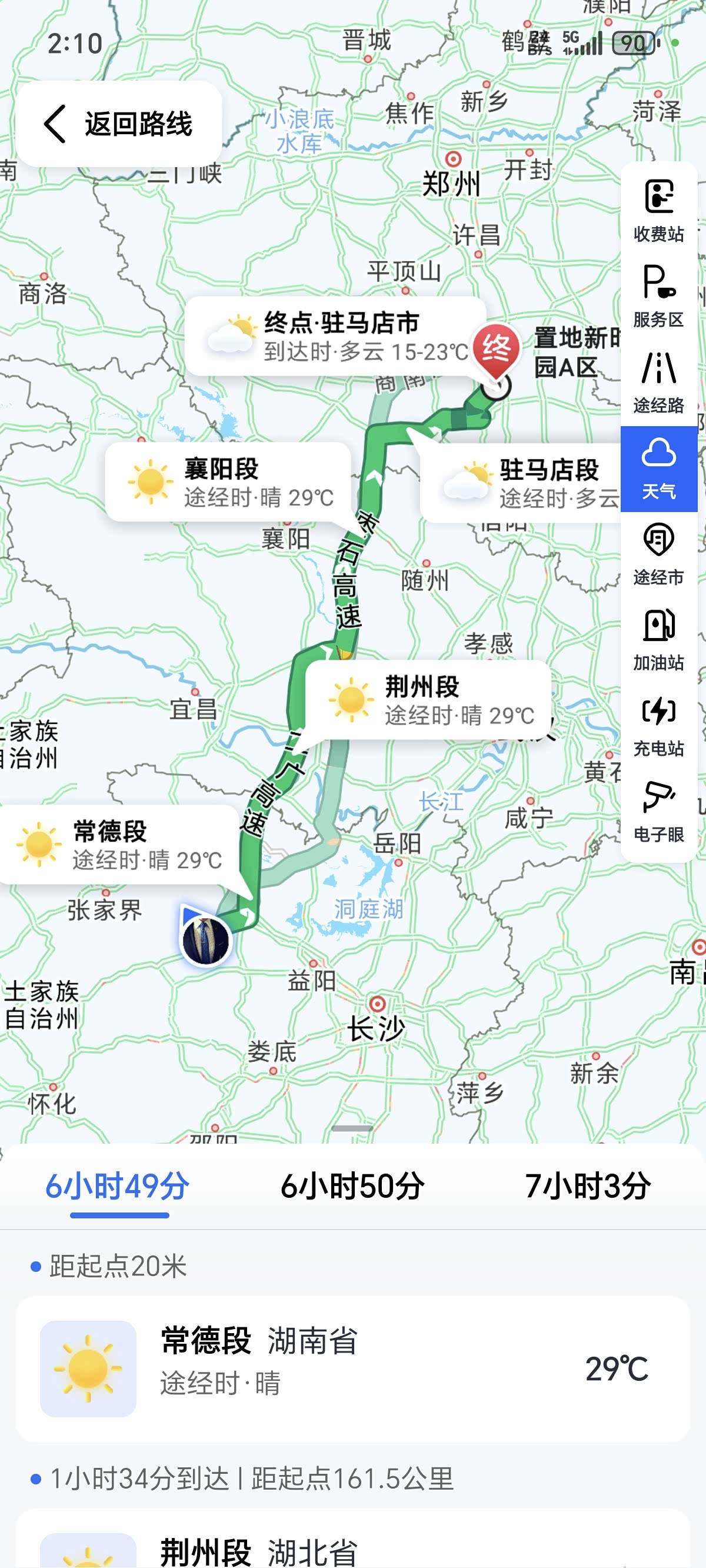
Task: Tap the 常德段 weather bubble on the map
Action: 119,844
